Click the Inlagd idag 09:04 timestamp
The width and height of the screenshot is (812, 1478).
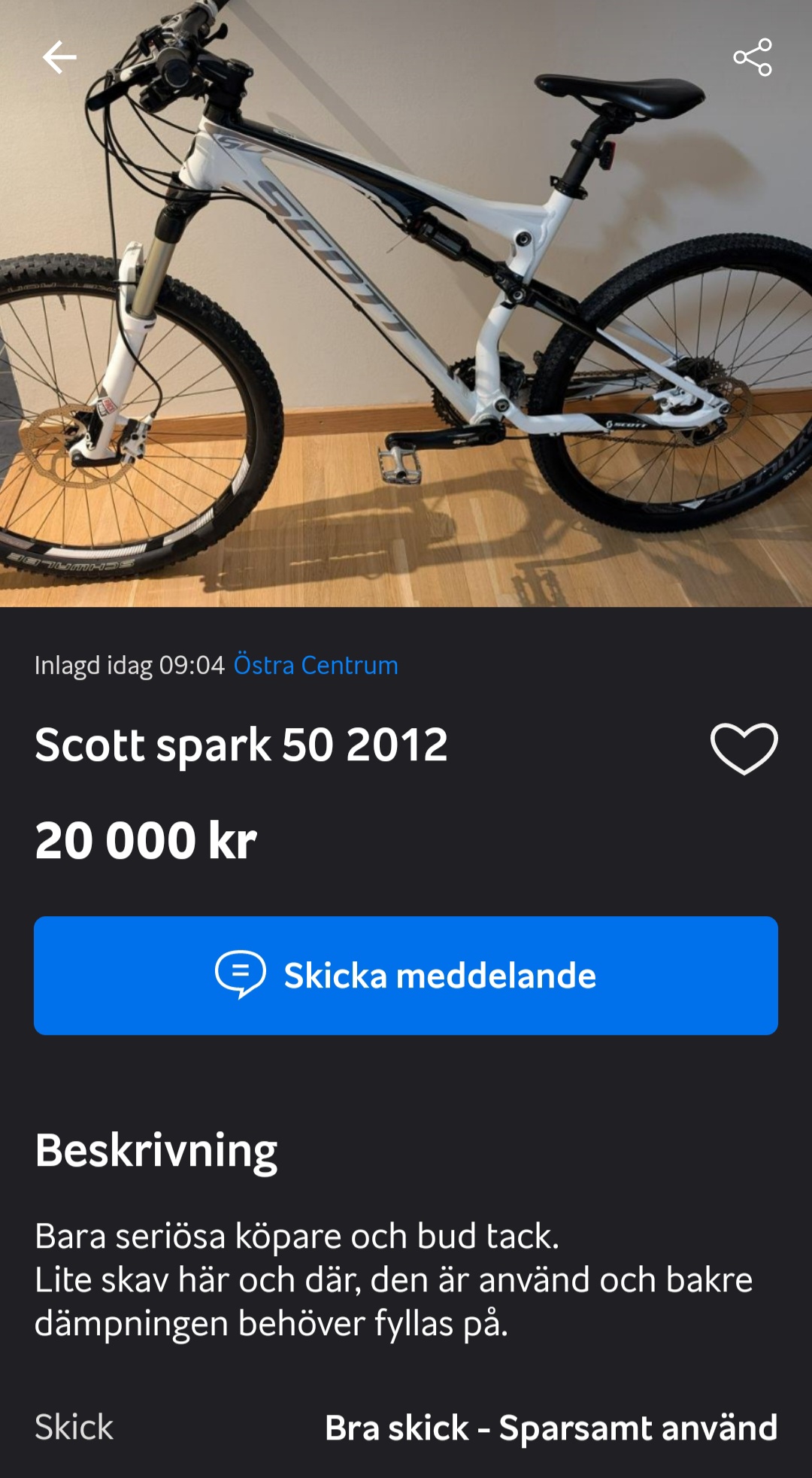(128, 665)
